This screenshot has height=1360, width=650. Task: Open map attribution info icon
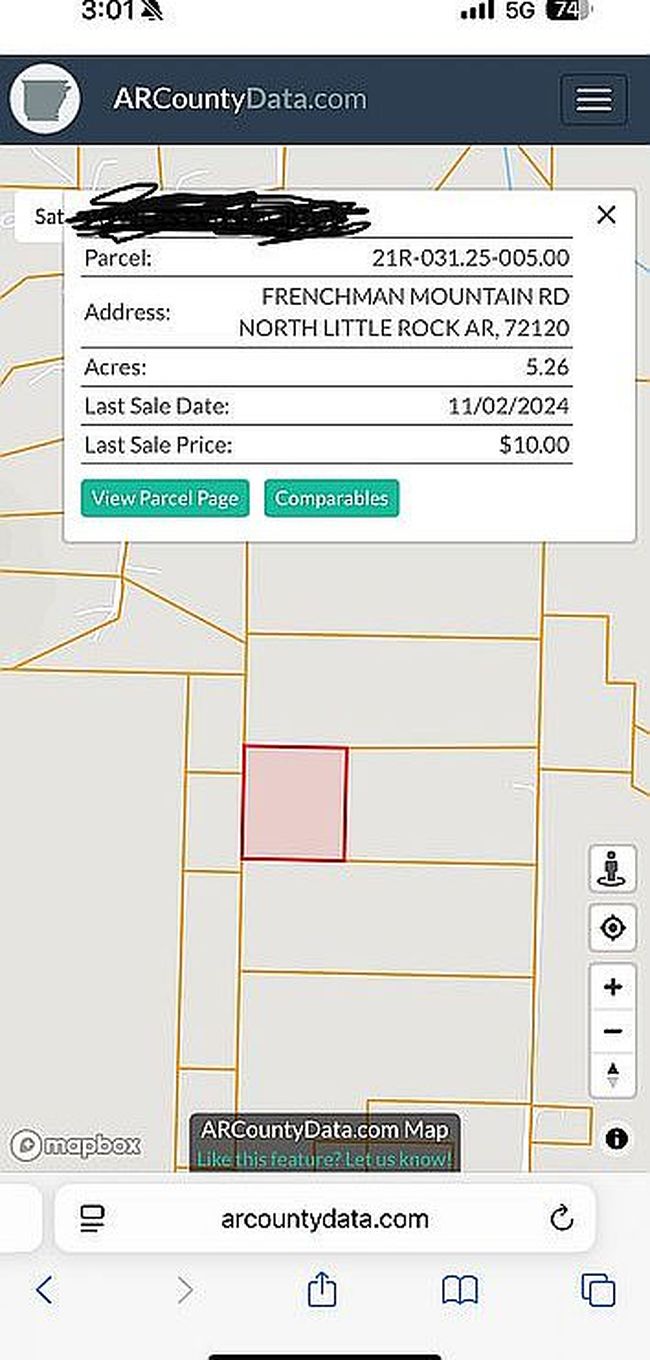tap(617, 1138)
